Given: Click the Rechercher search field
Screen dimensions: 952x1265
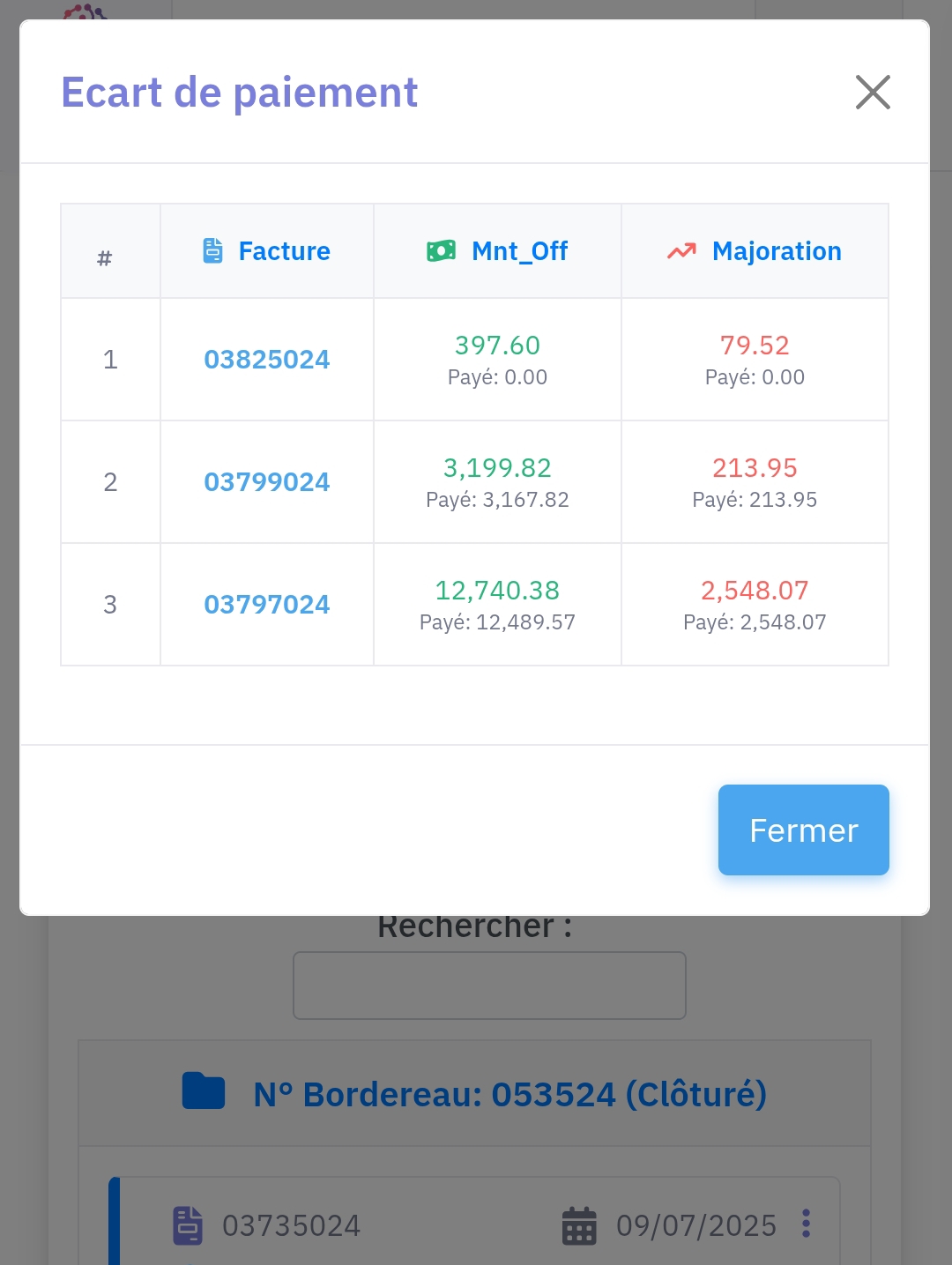Looking at the screenshot, I should [x=488, y=985].
